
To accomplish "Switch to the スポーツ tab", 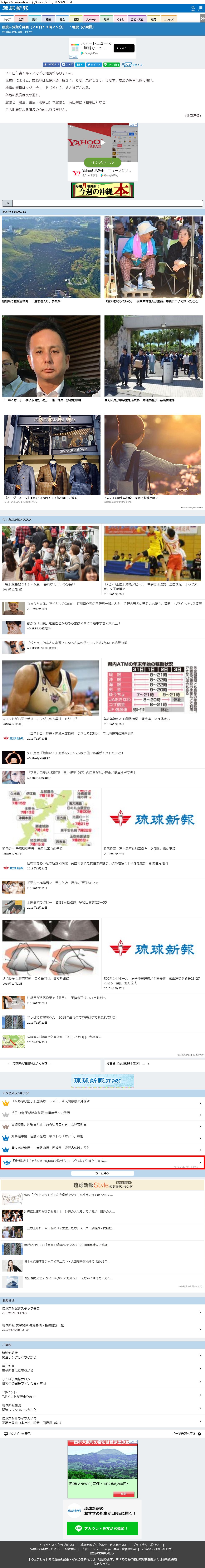I will 91,19.
